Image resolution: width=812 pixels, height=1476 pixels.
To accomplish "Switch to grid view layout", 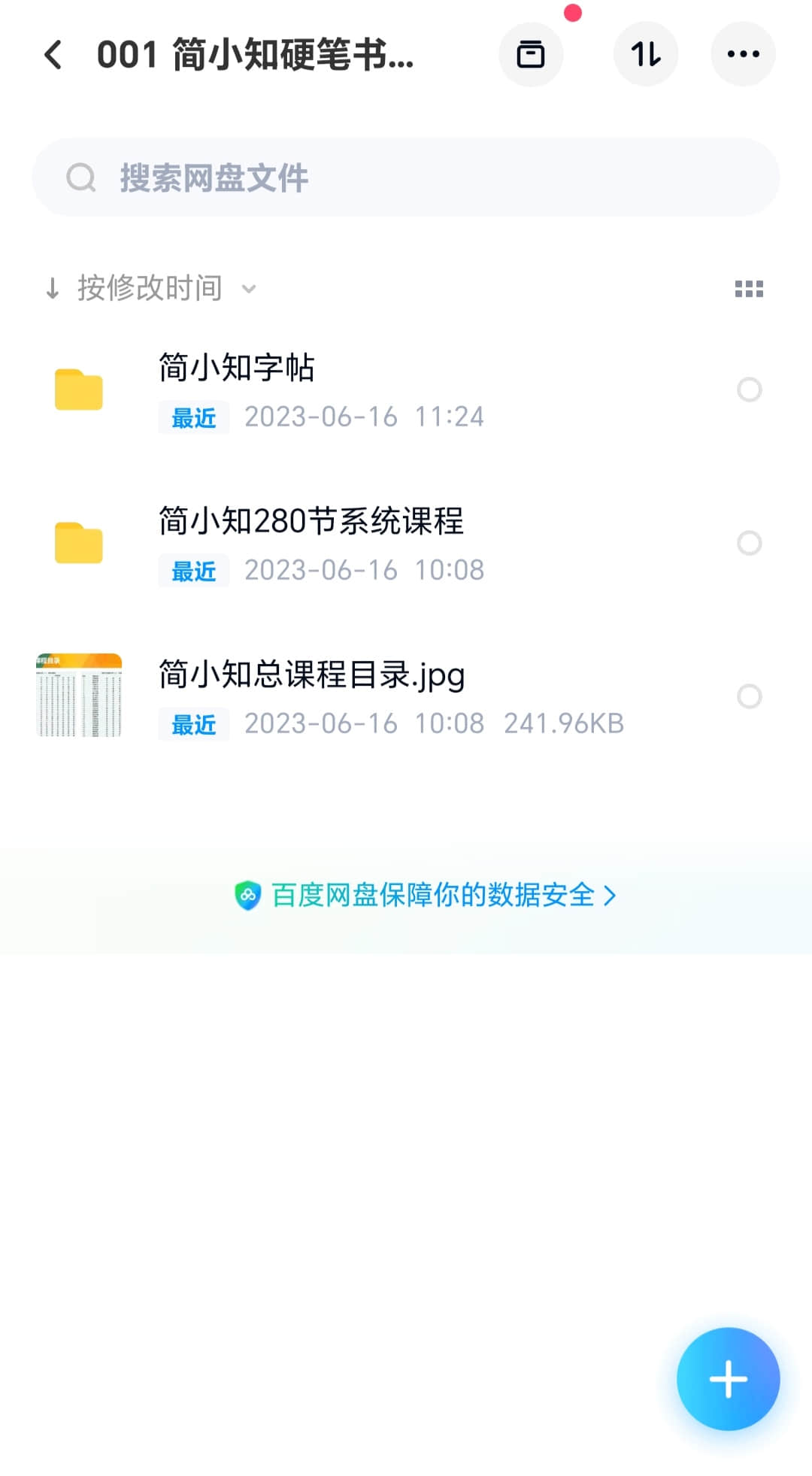I will pos(749,289).
